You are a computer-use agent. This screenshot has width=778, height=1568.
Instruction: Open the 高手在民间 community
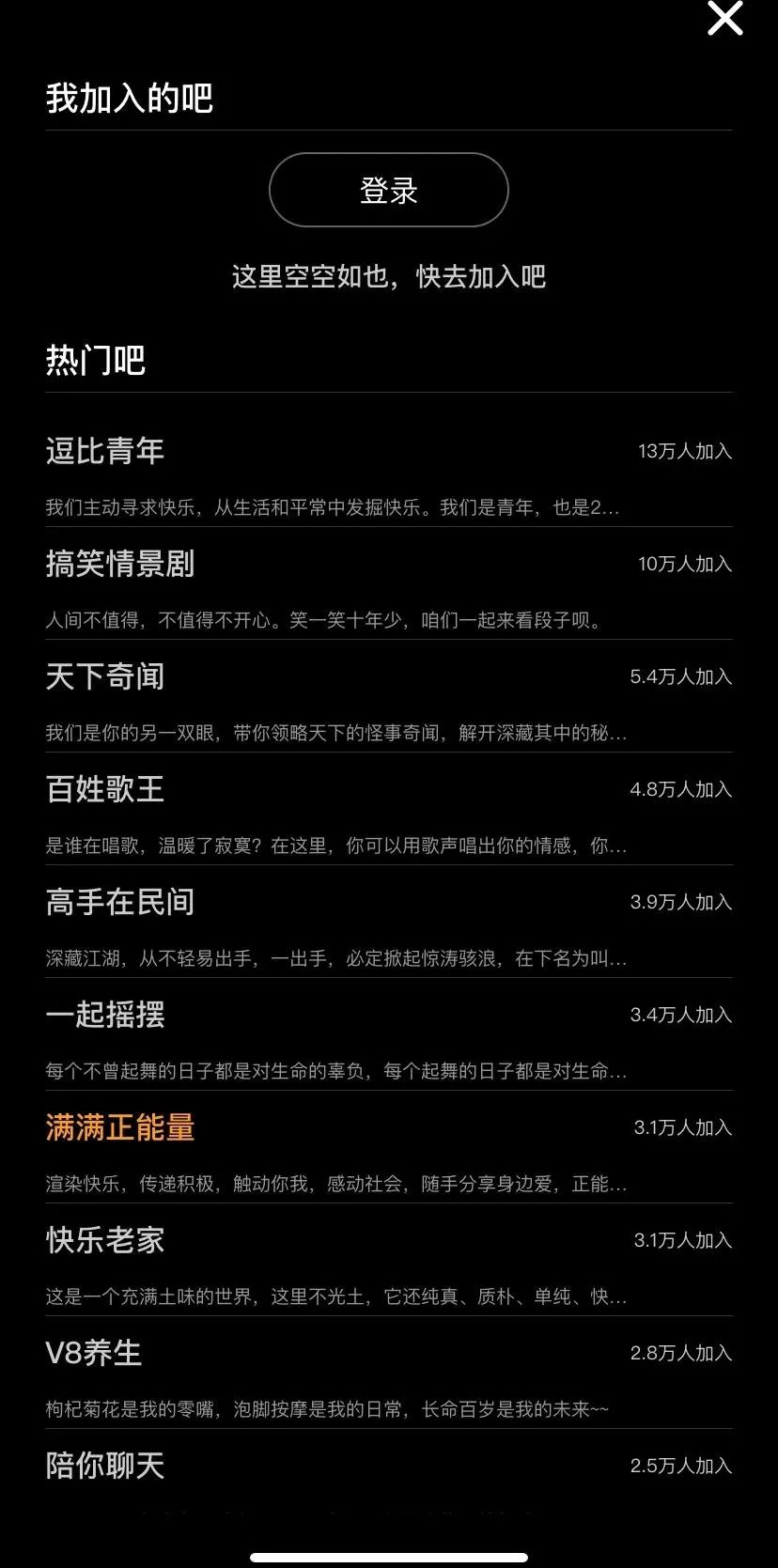(120, 902)
